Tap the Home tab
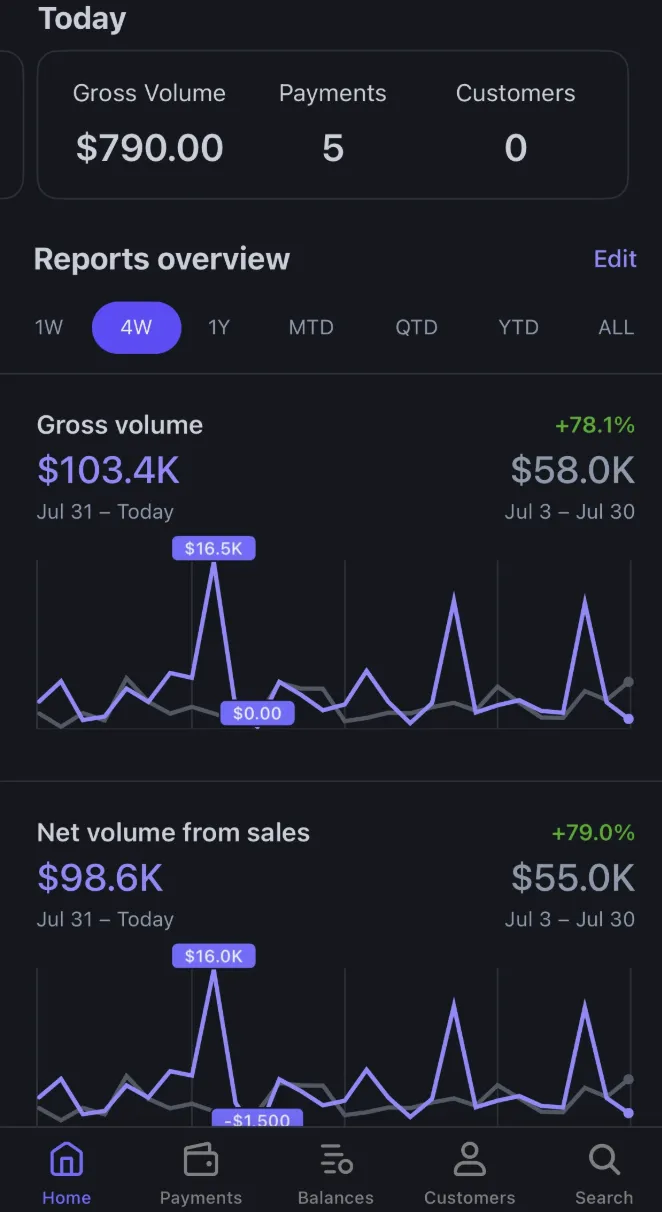 pos(67,1174)
